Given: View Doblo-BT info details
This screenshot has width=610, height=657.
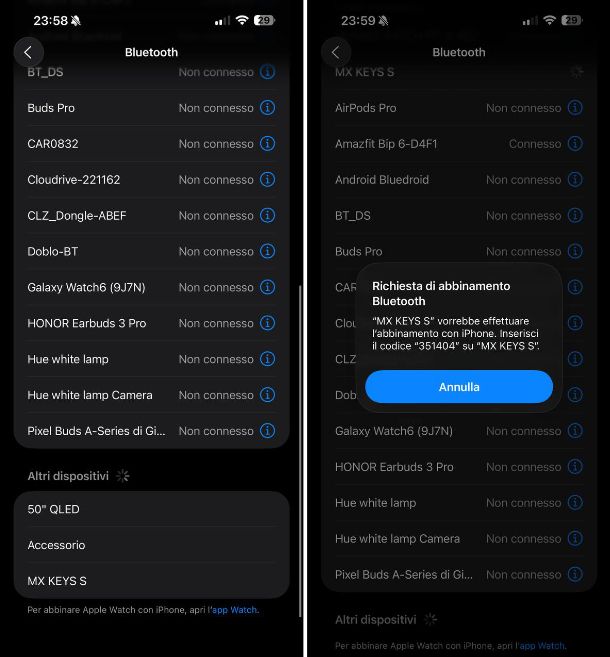Looking at the screenshot, I should pyautogui.click(x=267, y=252).
